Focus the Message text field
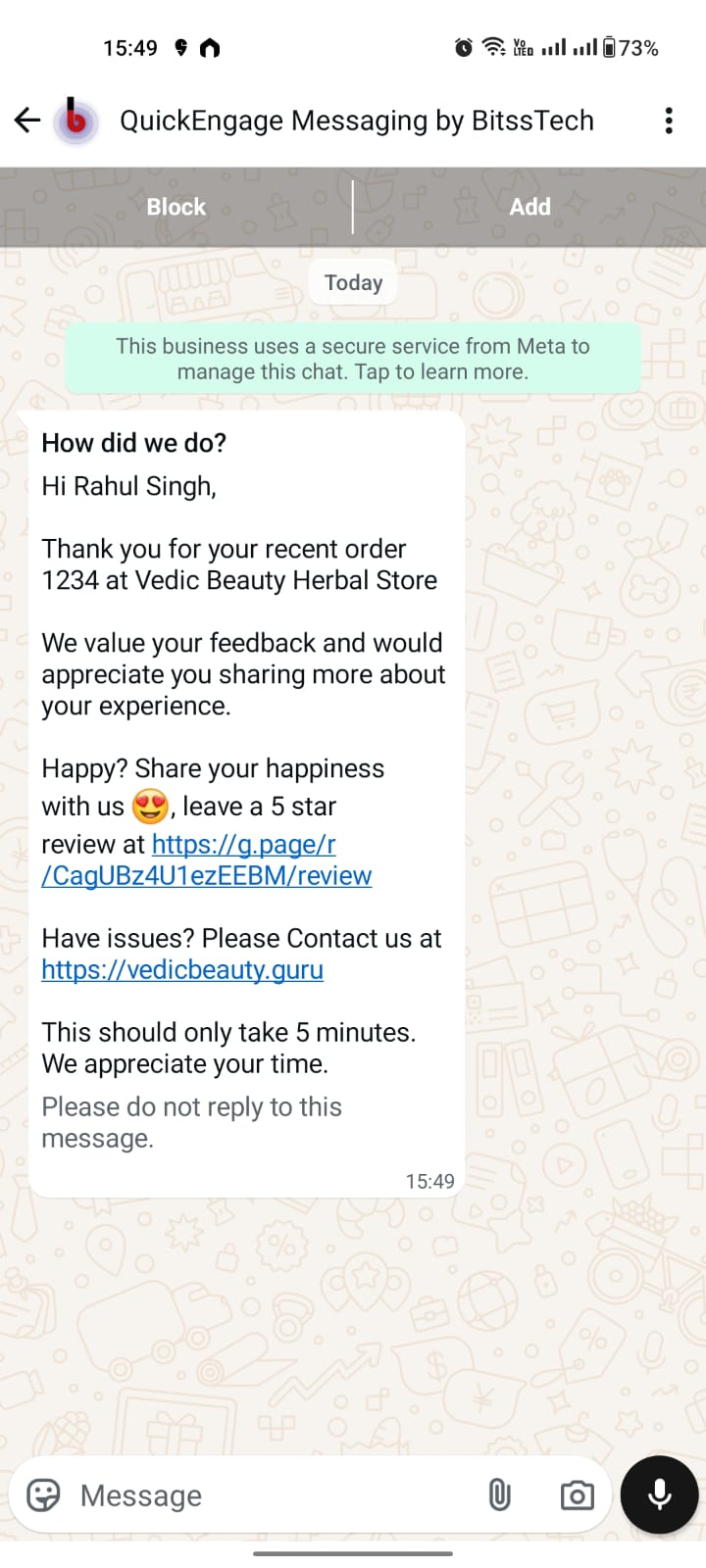This screenshot has height=1568, width=706. pyautogui.click(x=275, y=1495)
